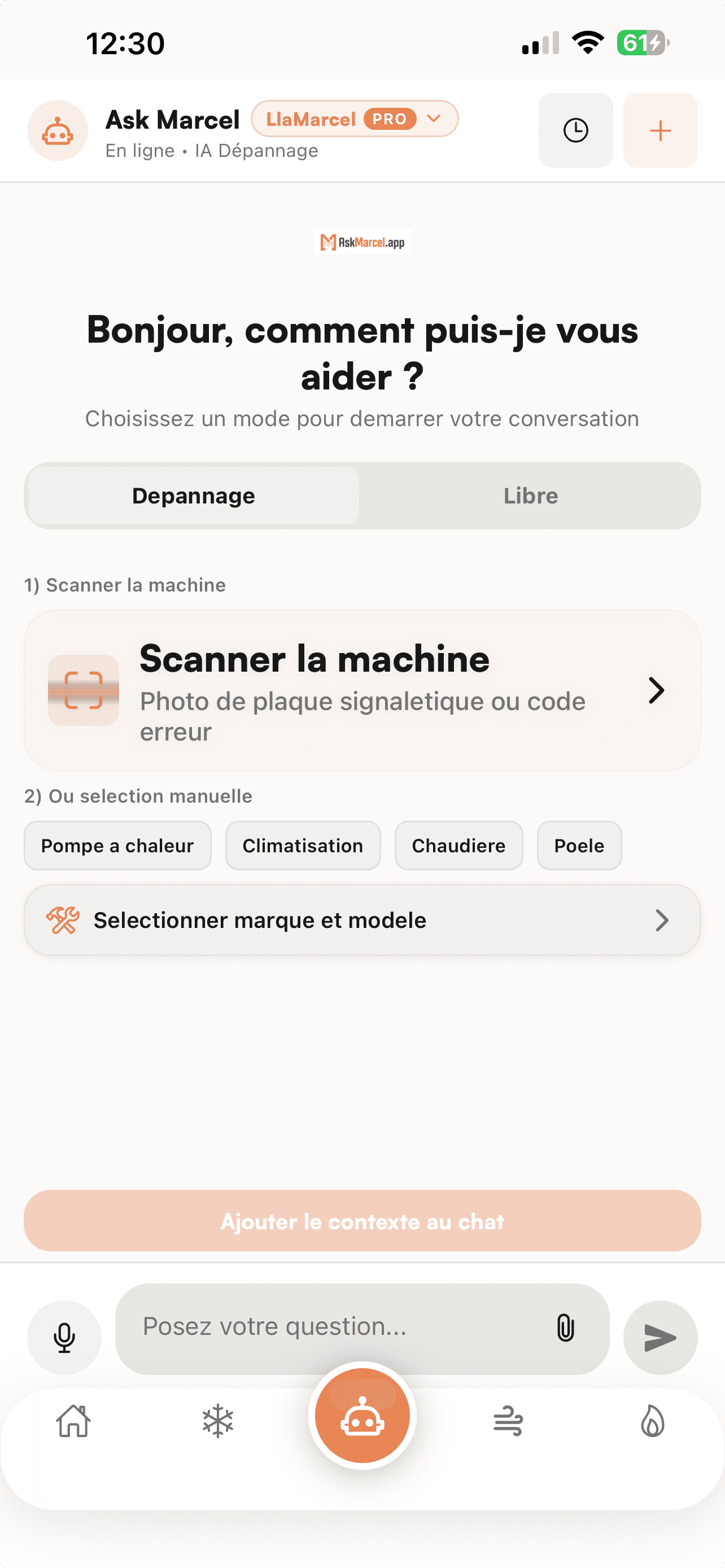Select the Depannage mode
The image size is (725, 1568).
194,496
